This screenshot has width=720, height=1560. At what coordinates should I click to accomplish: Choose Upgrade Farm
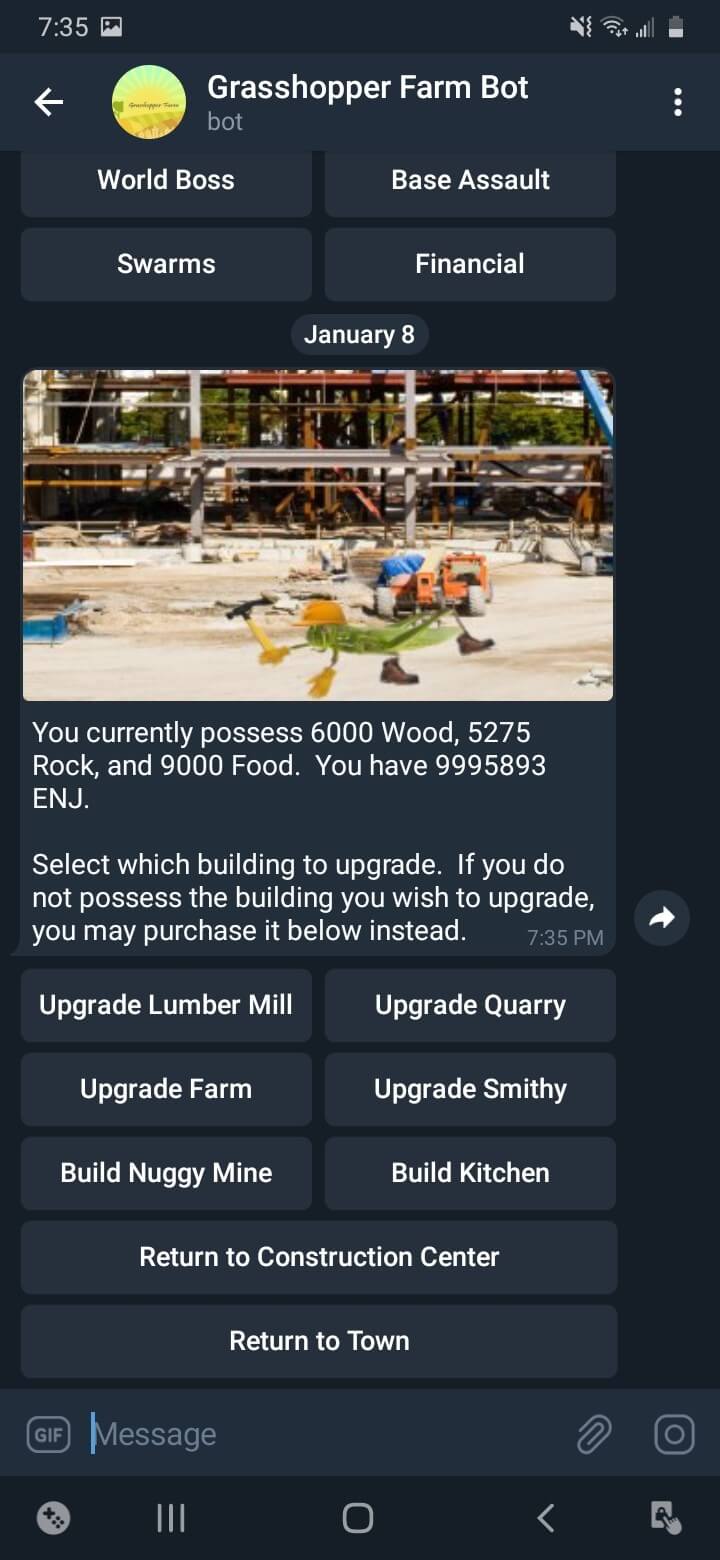coord(166,1089)
